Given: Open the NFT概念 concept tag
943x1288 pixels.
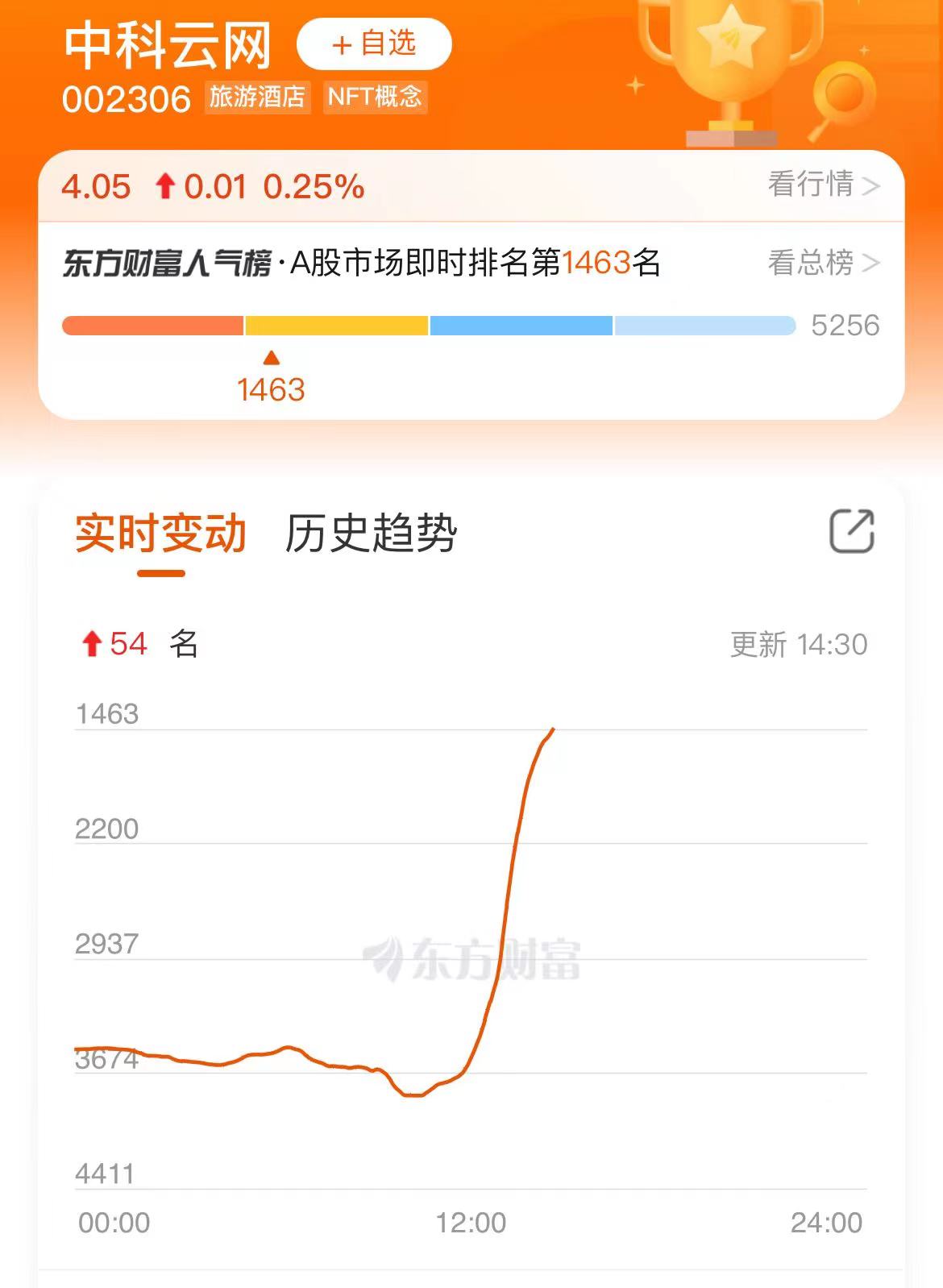Looking at the screenshot, I should coord(375,98).
